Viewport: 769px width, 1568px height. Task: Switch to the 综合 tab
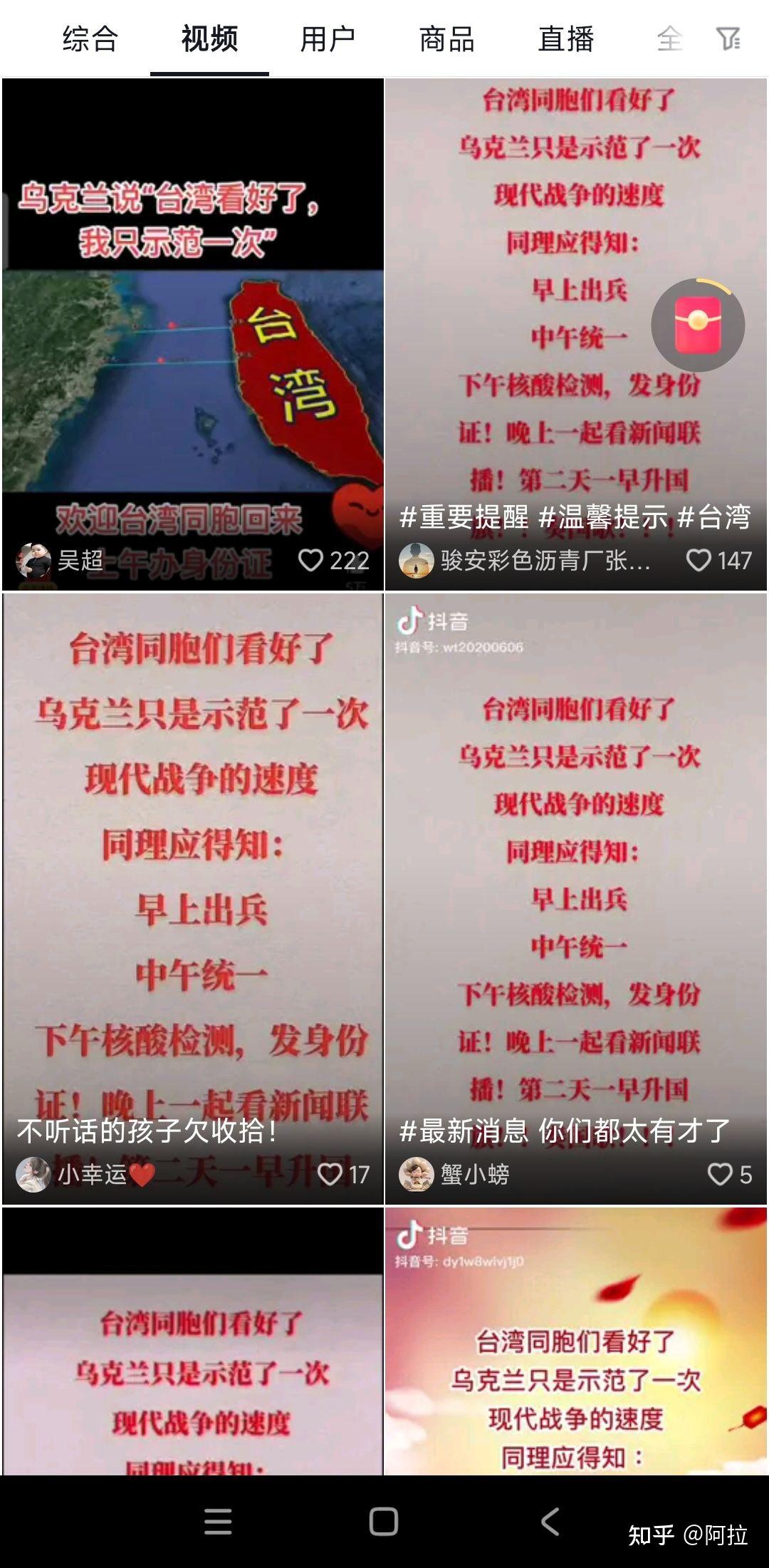[x=90, y=39]
